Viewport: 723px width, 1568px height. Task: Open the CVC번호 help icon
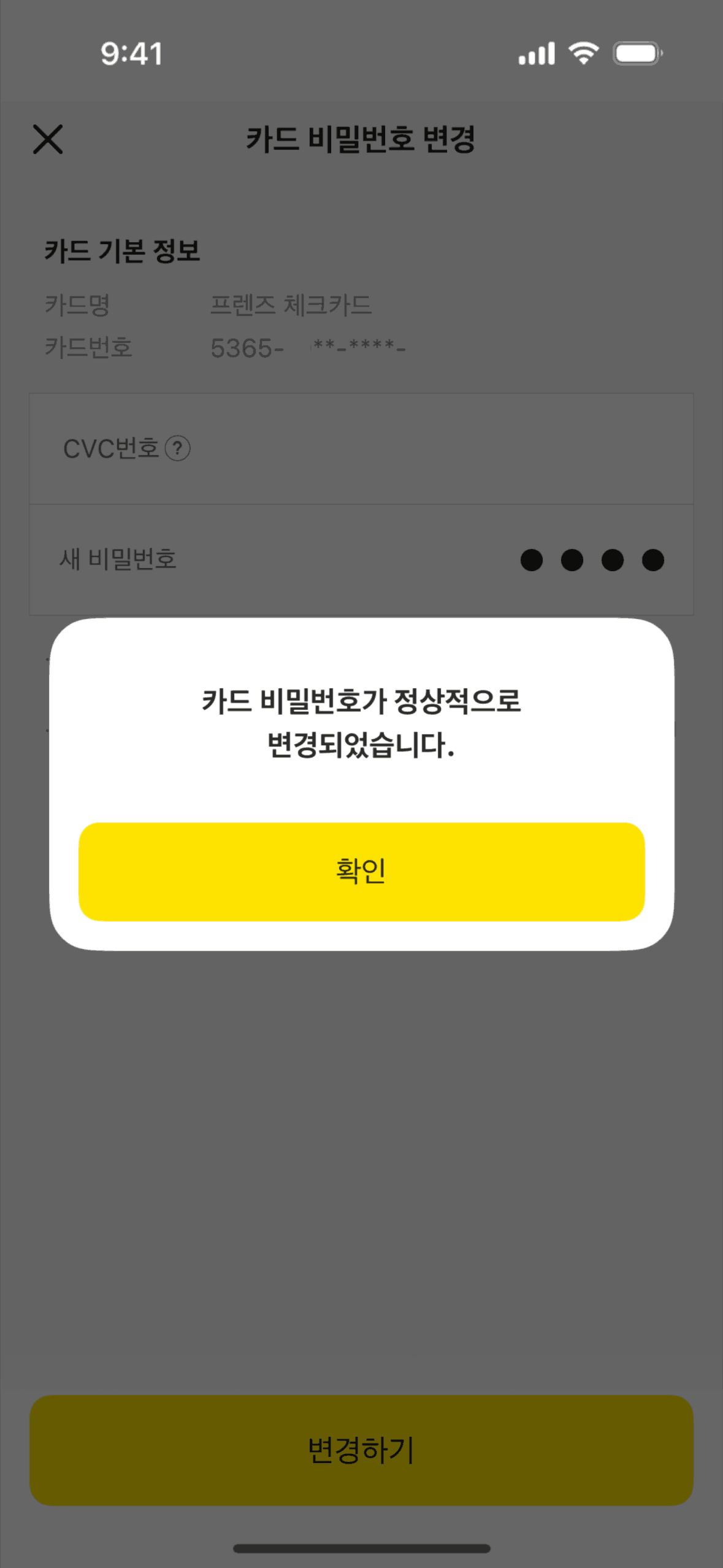coord(178,448)
